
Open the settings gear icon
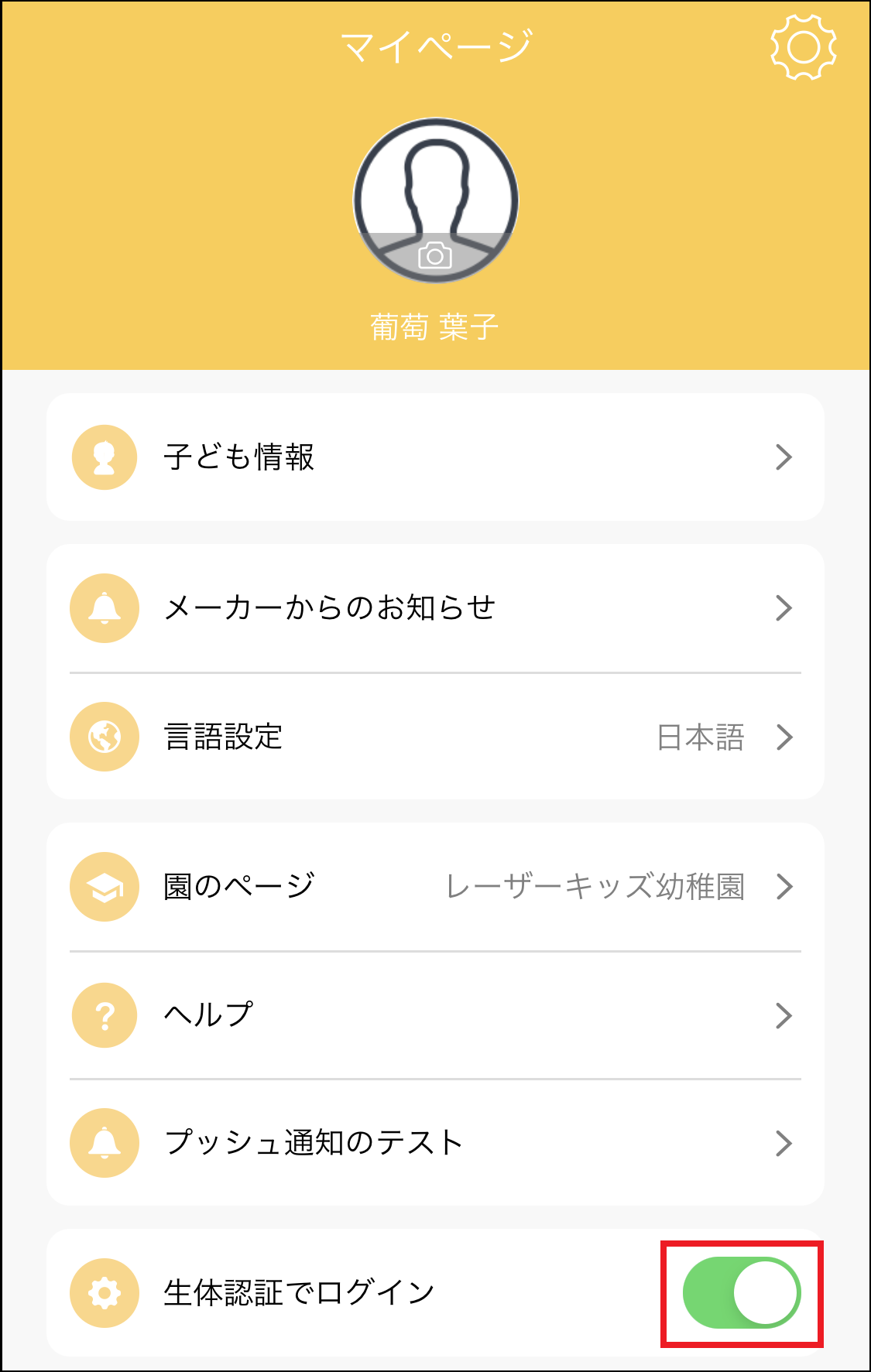804,46
